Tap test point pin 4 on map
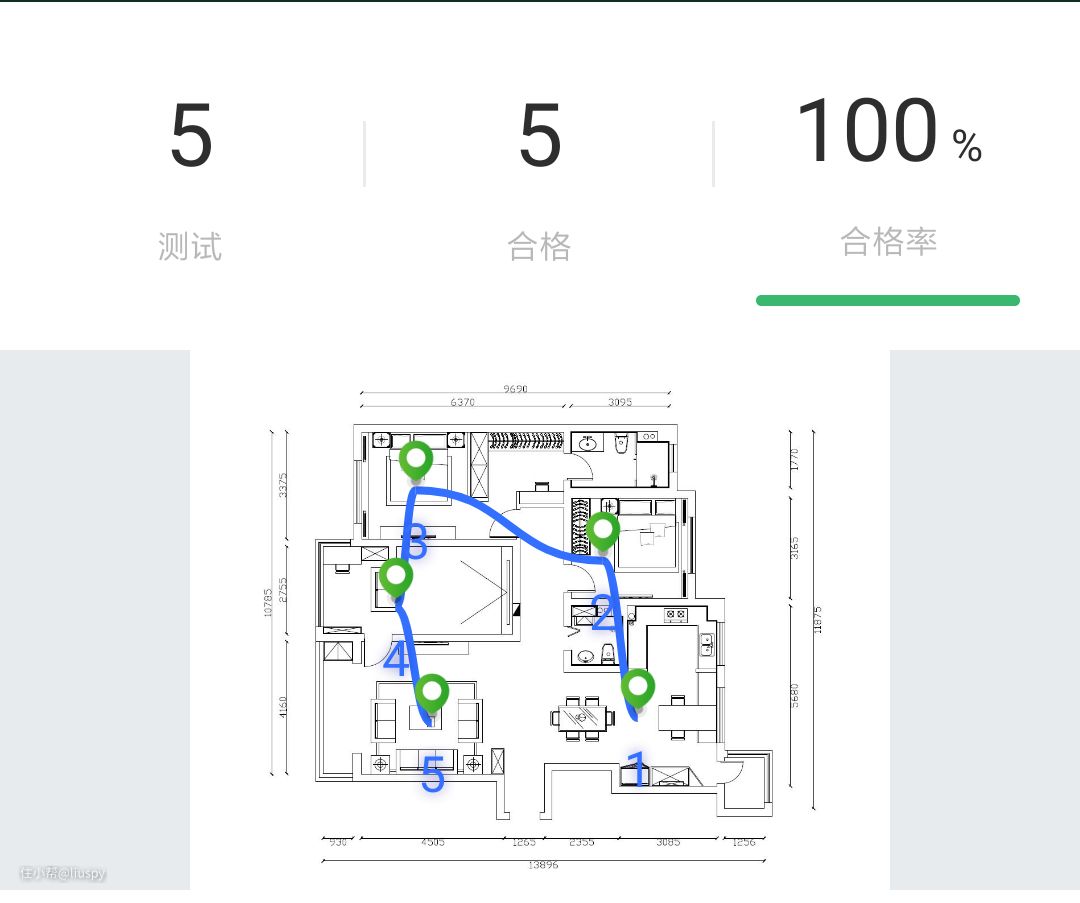 pyautogui.click(x=396, y=576)
